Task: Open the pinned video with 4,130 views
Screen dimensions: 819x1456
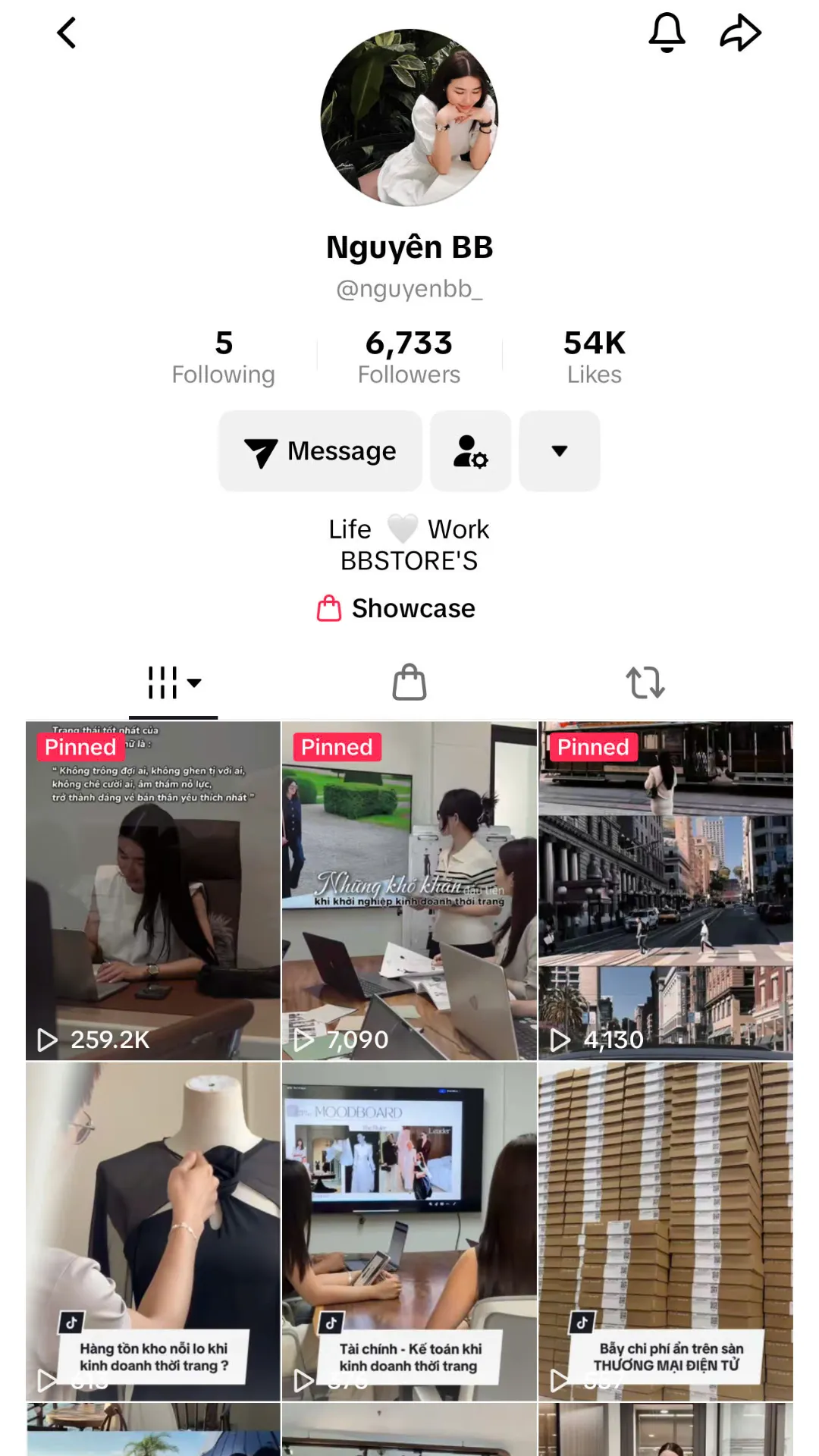Action: [666, 890]
